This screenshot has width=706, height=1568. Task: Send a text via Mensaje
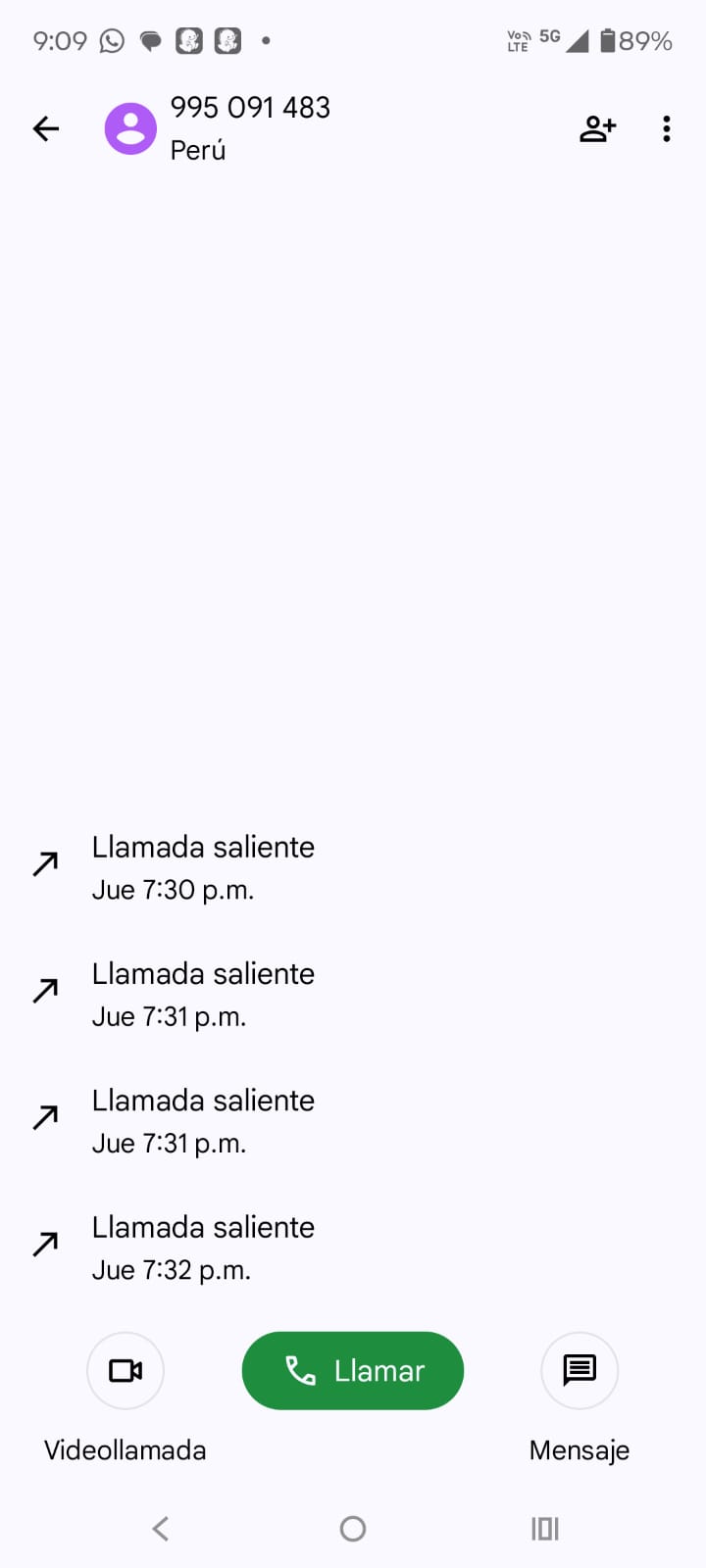(x=580, y=1370)
